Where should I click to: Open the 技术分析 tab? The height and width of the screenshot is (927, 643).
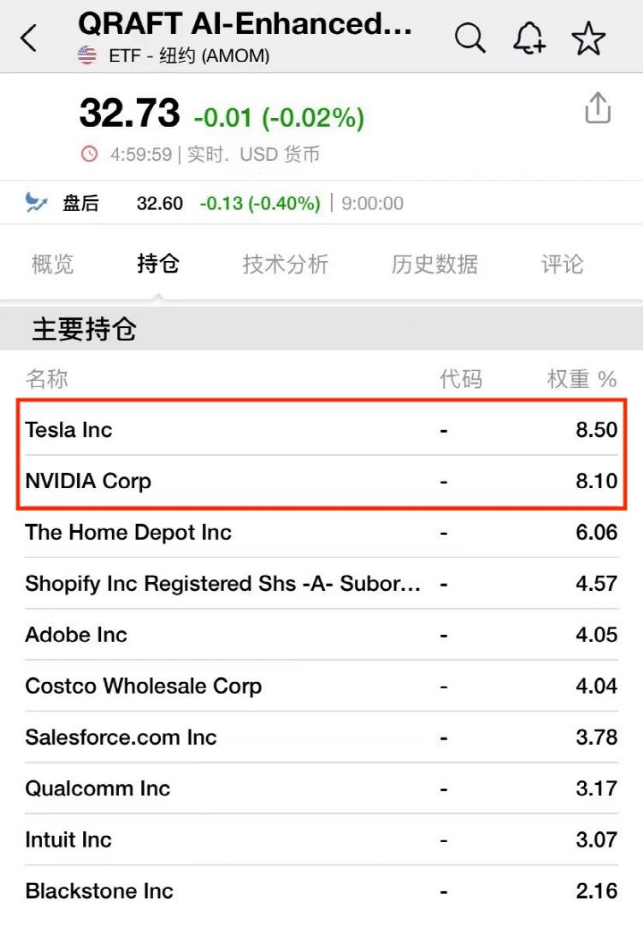pos(285,264)
